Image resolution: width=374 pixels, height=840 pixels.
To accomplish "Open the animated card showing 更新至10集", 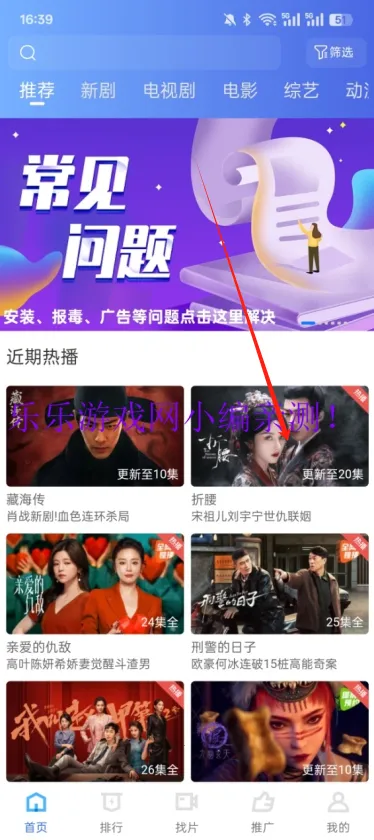I will point(280,731).
